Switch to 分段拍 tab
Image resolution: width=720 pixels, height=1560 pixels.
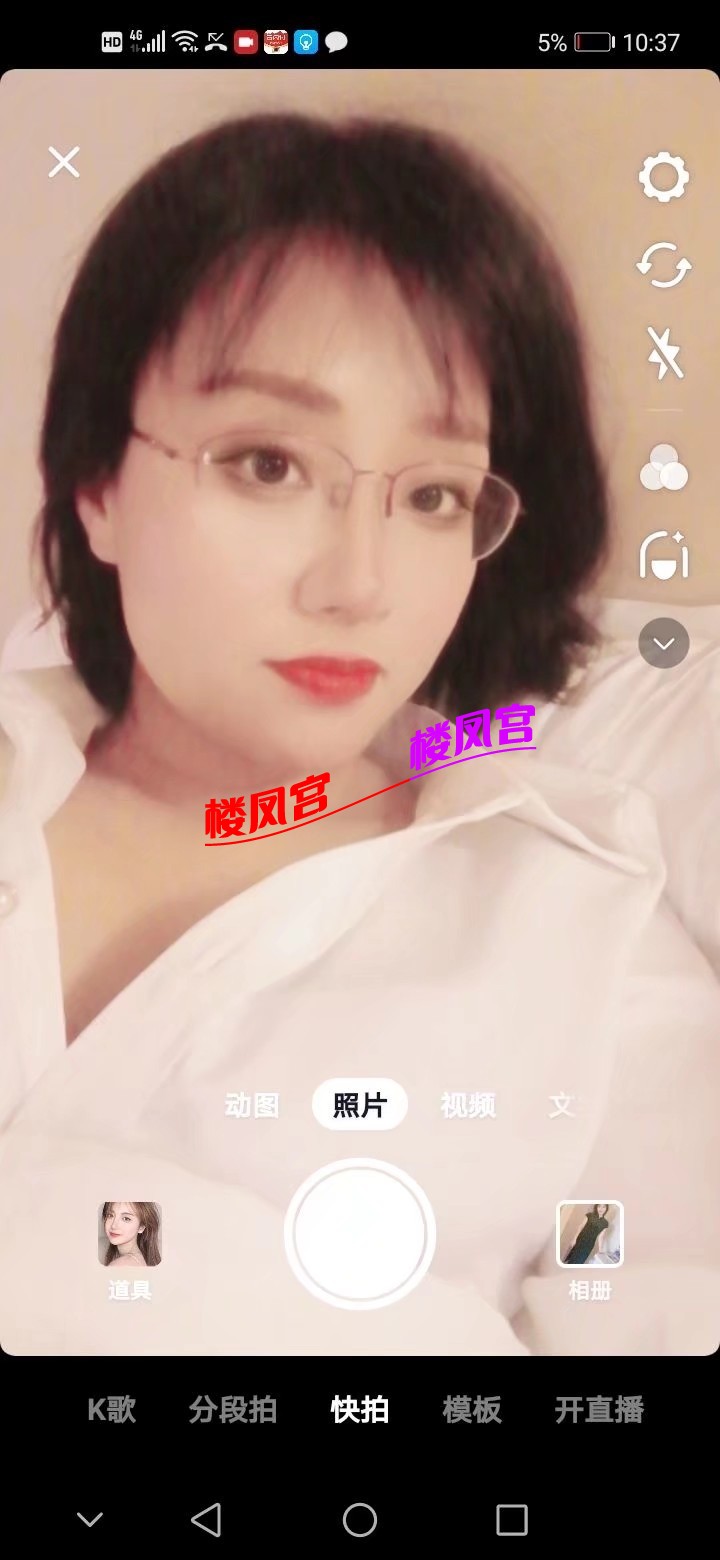pos(233,1410)
